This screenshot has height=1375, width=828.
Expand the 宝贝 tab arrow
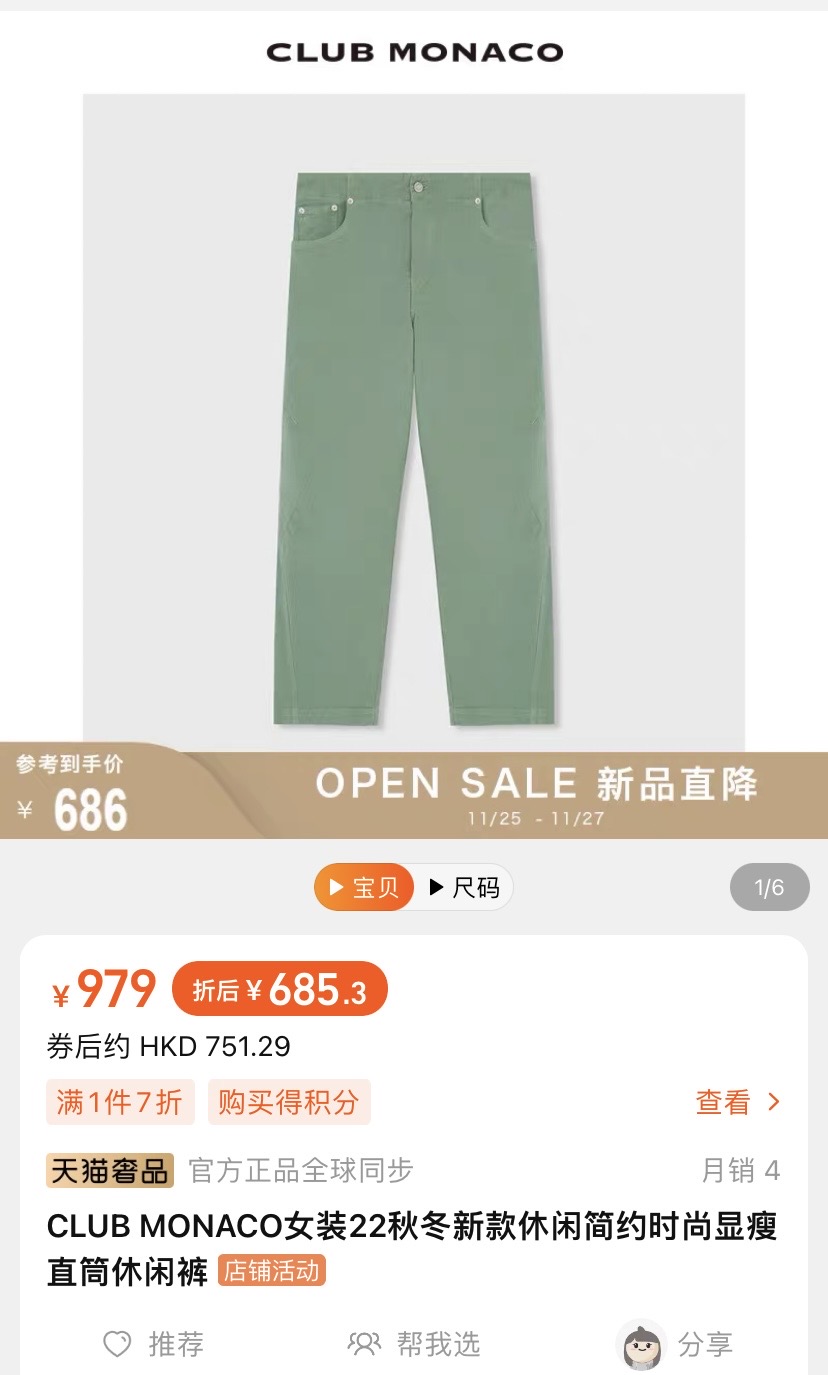[335, 887]
